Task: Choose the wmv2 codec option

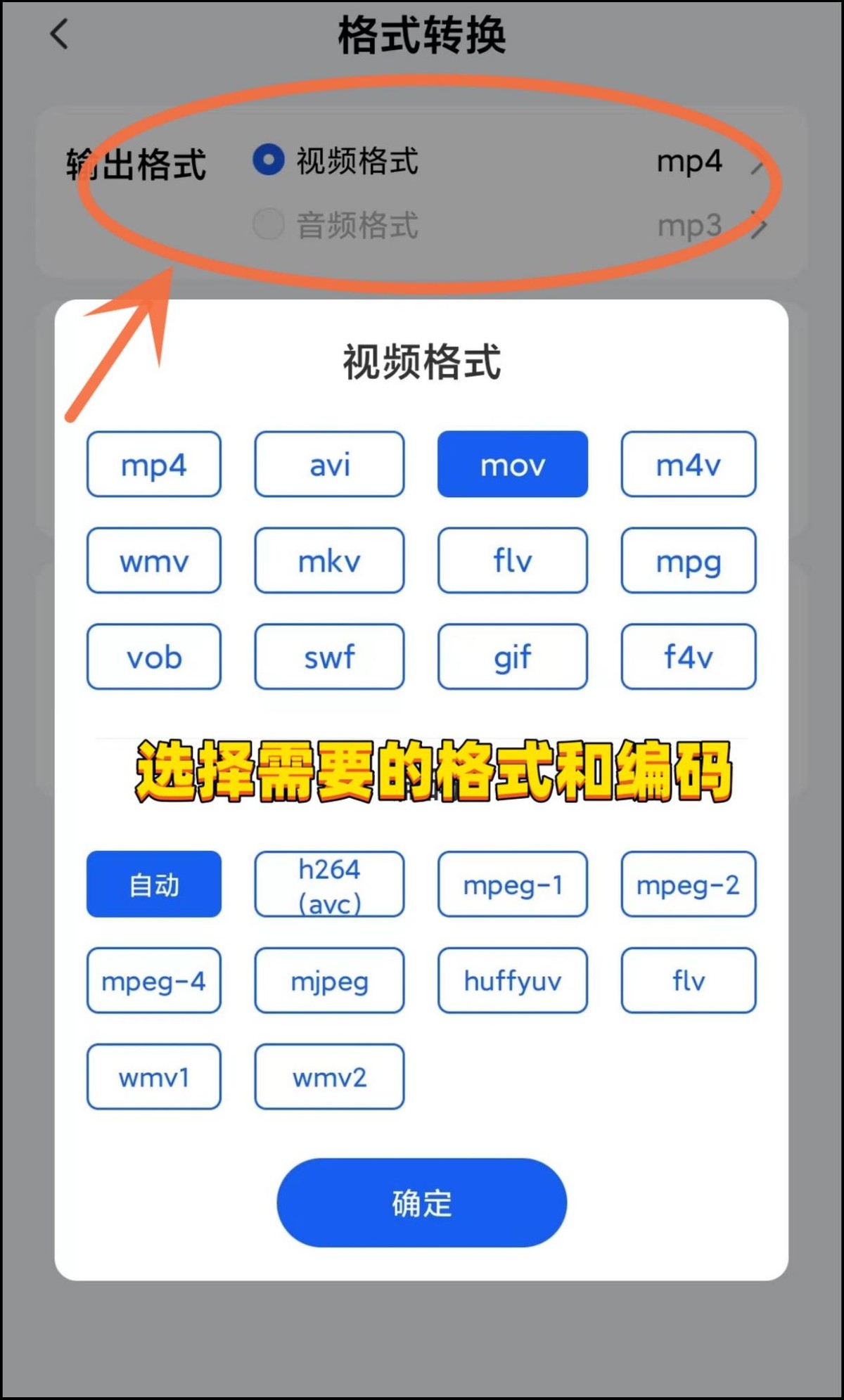Action: [328, 1076]
